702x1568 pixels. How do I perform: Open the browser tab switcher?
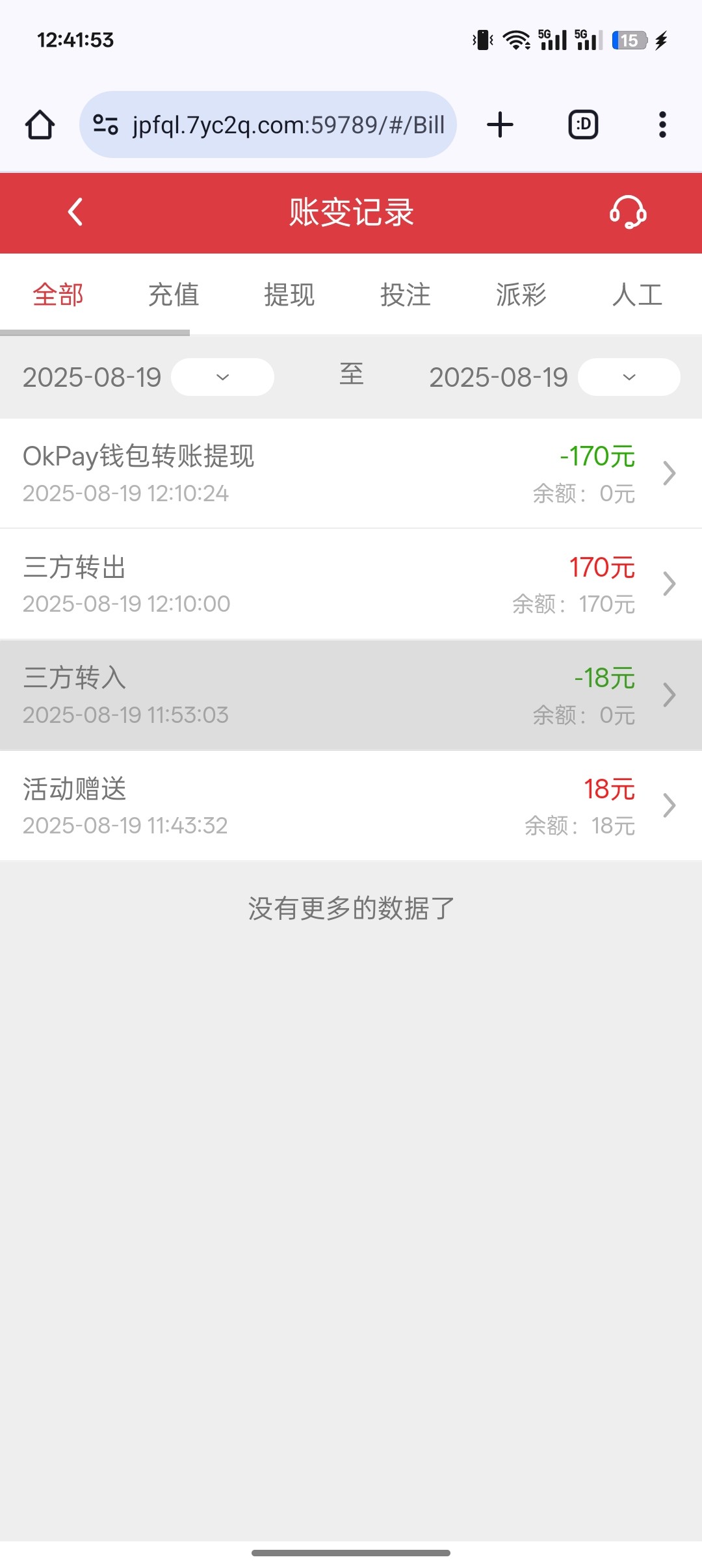(583, 125)
